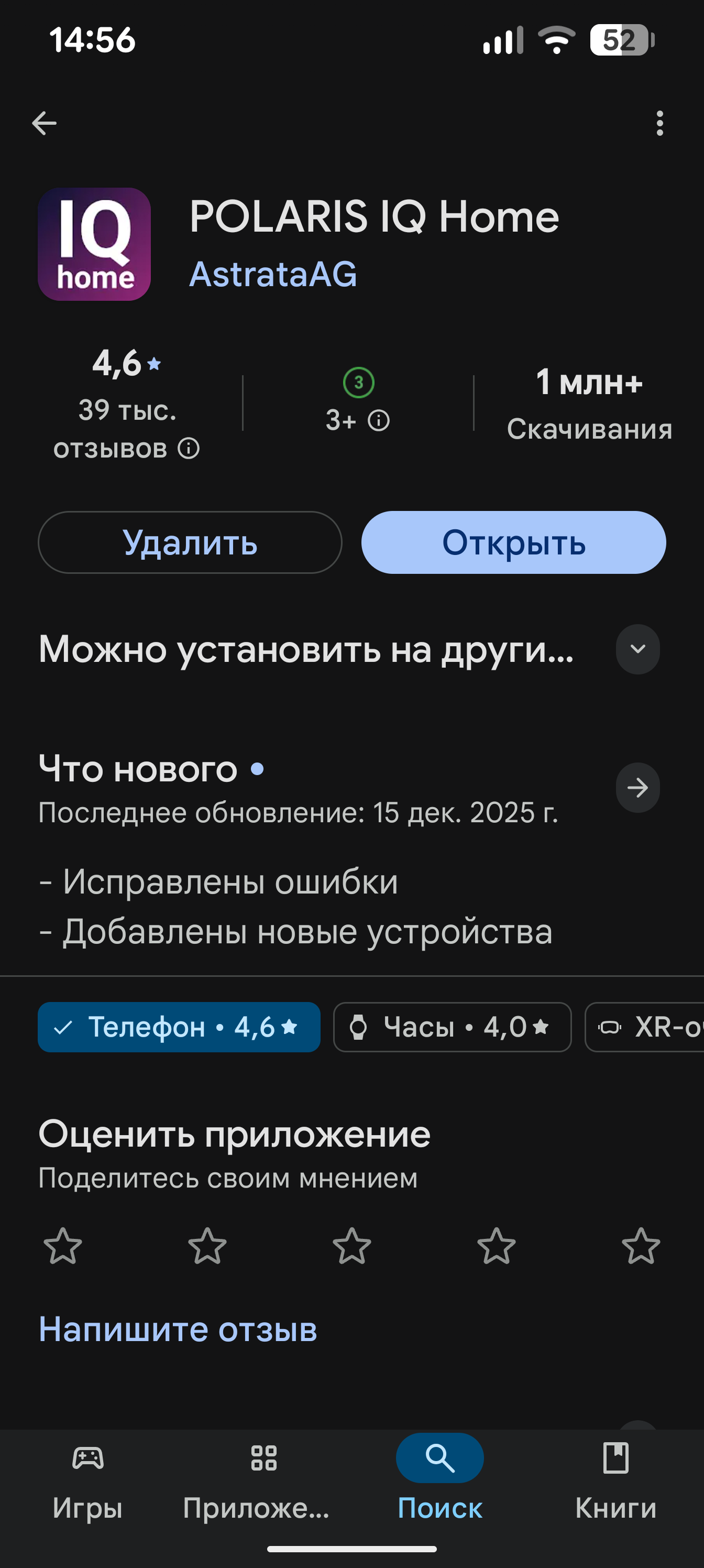Open the three-dot overflow menu
This screenshot has height=1568, width=704.
[659, 123]
